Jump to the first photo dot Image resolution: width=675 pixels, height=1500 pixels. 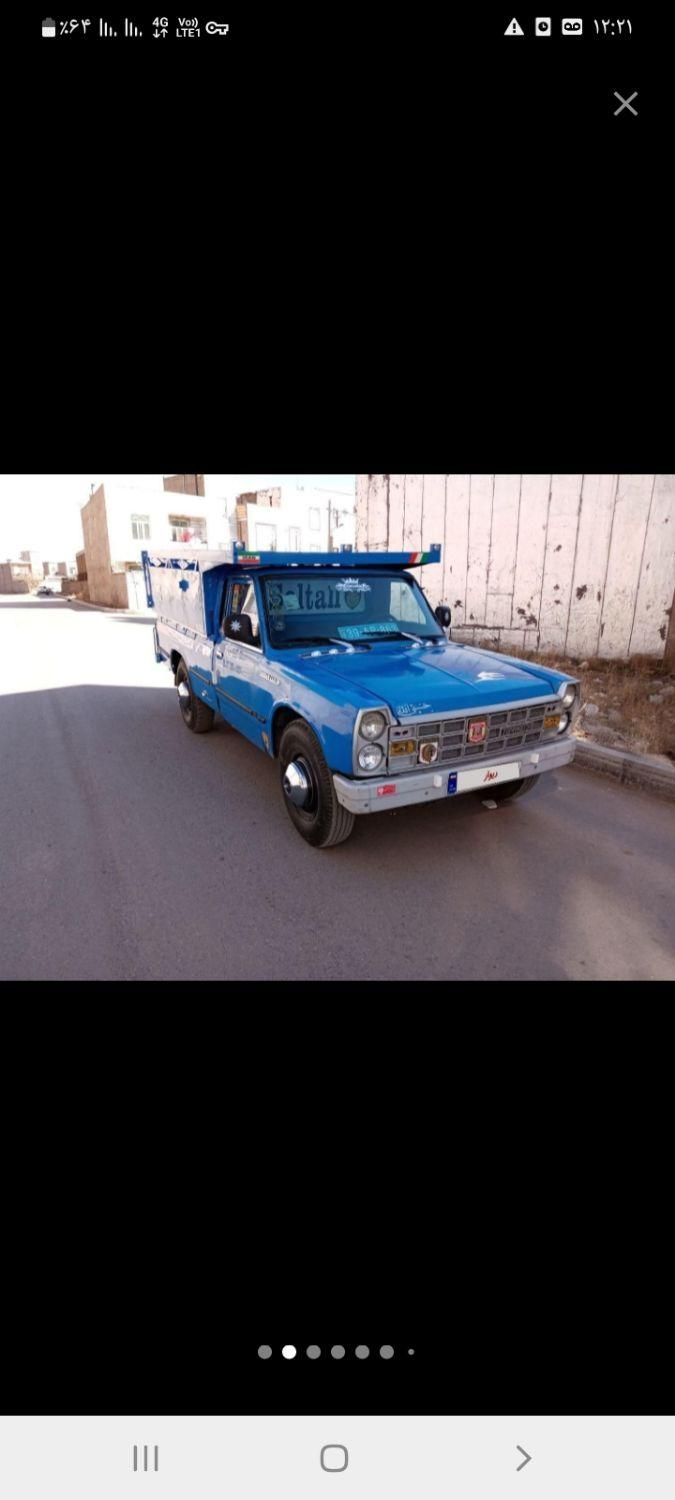(265, 1352)
